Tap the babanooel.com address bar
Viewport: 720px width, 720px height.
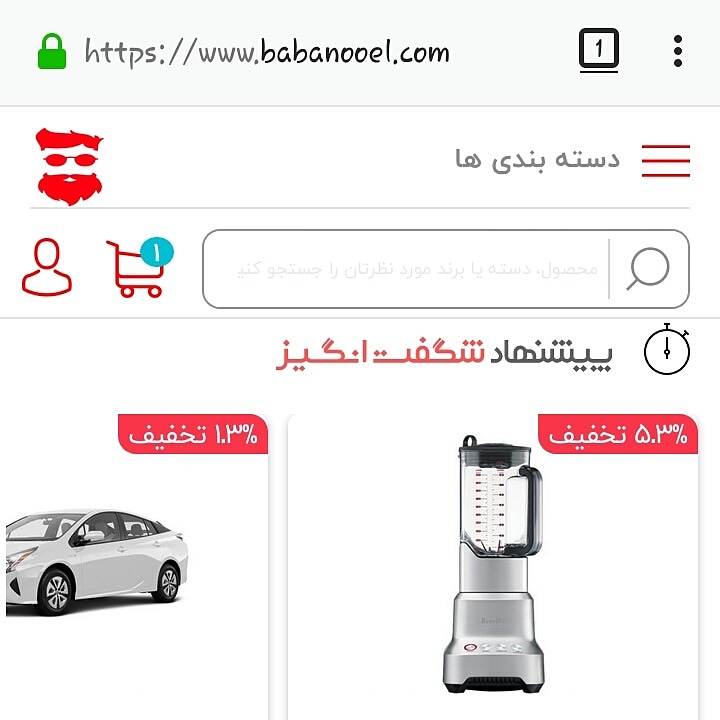(x=267, y=51)
